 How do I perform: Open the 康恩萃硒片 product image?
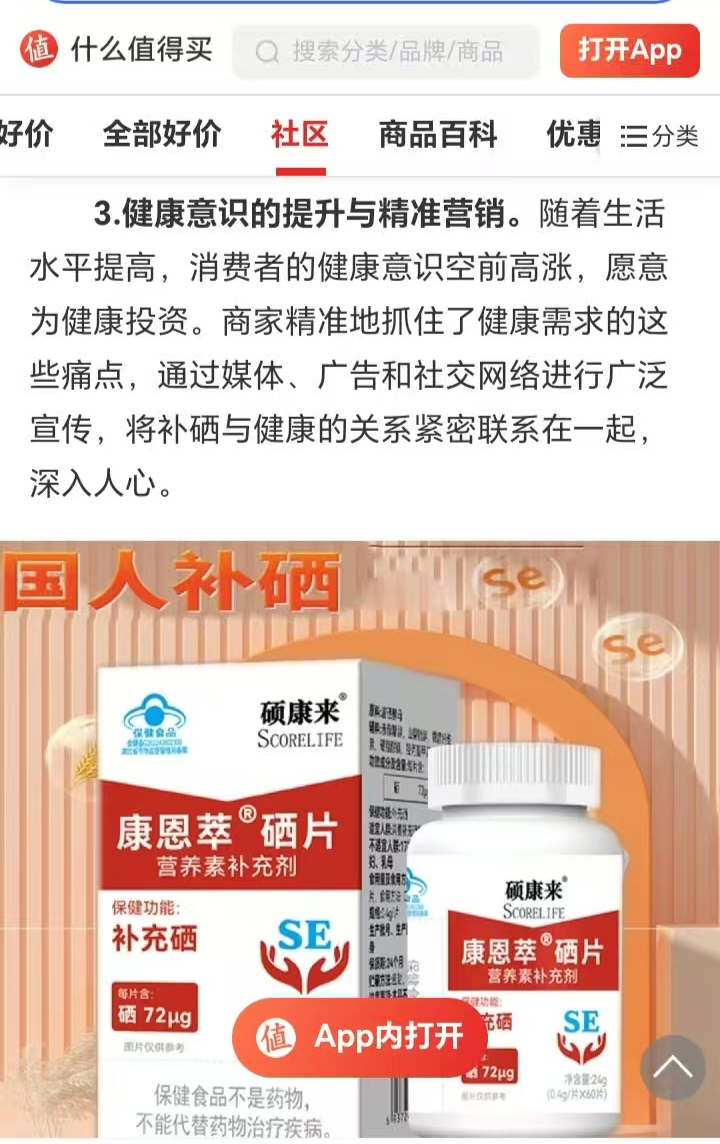click(360, 839)
